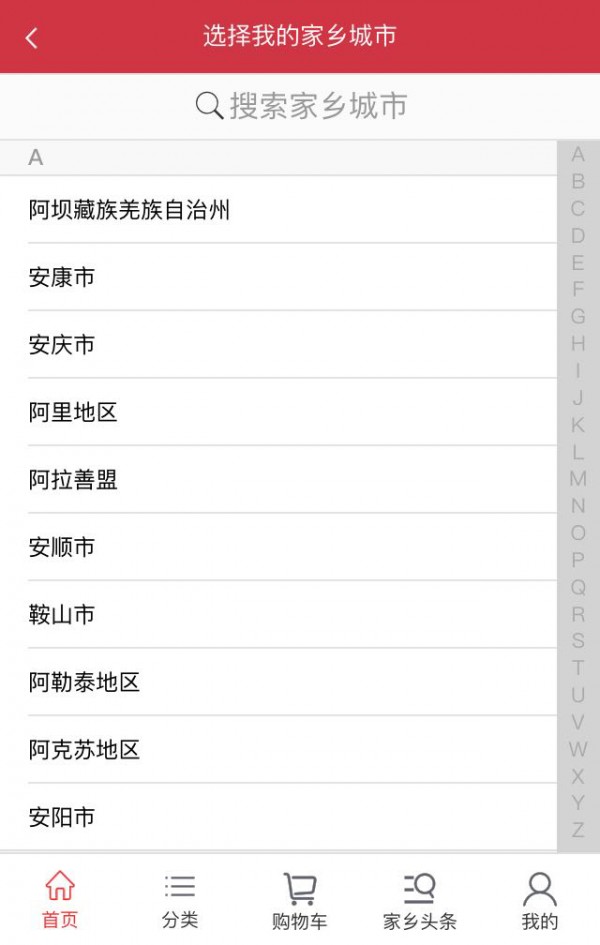Pick 阿里地区 from the list
This screenshot has height=945, width=600.
coord(73,412)
